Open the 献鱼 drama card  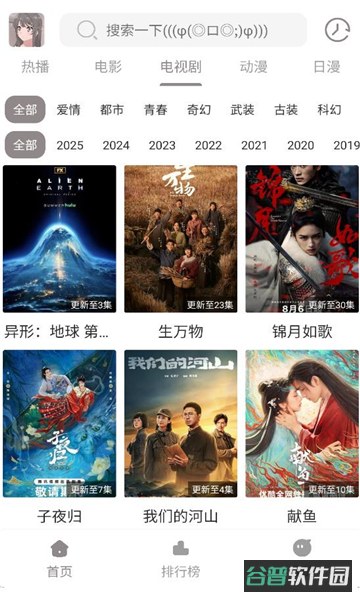tap(302, 424)
